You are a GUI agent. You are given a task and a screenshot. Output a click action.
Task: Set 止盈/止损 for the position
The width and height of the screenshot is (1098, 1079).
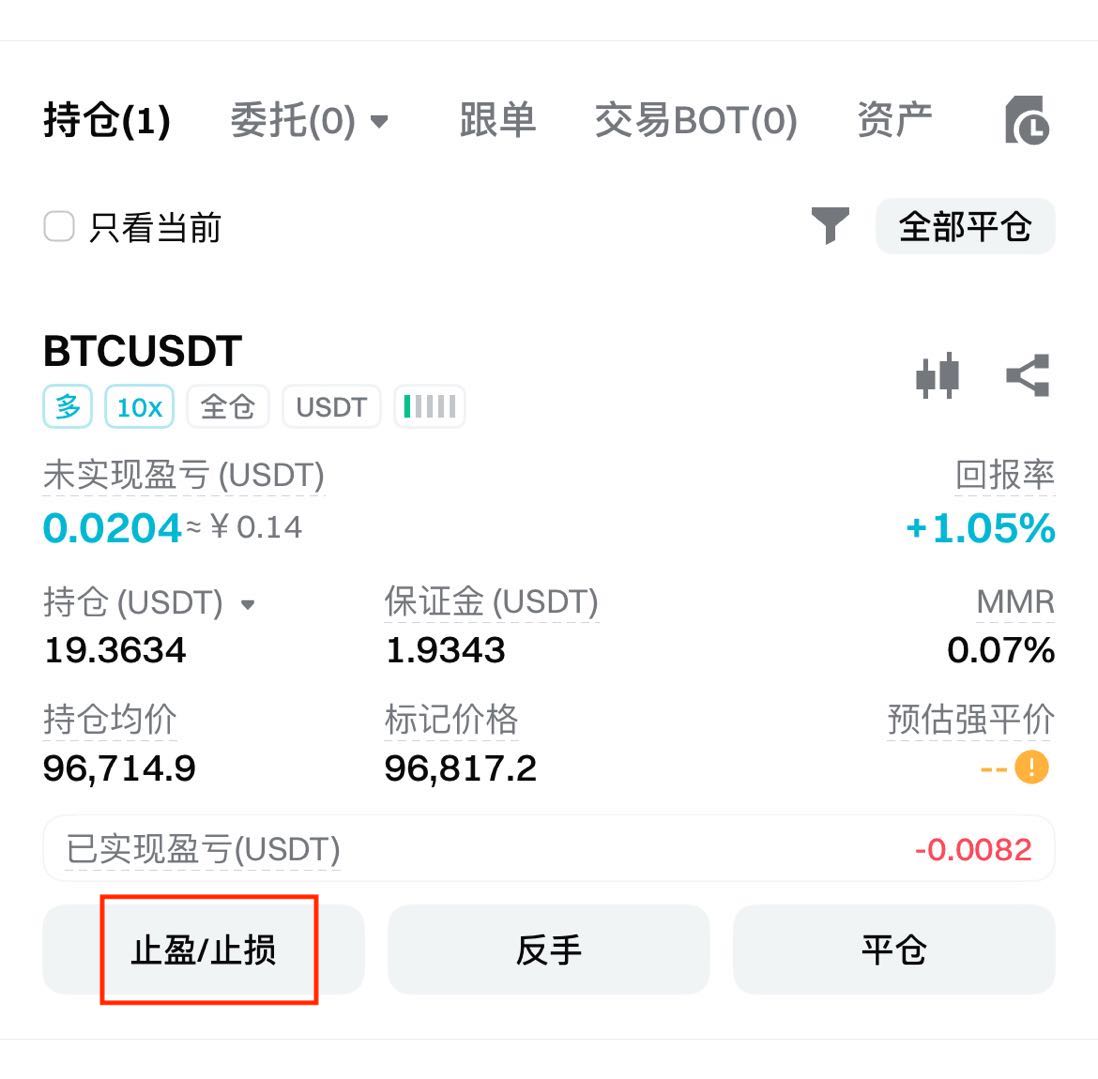[203, 950]
